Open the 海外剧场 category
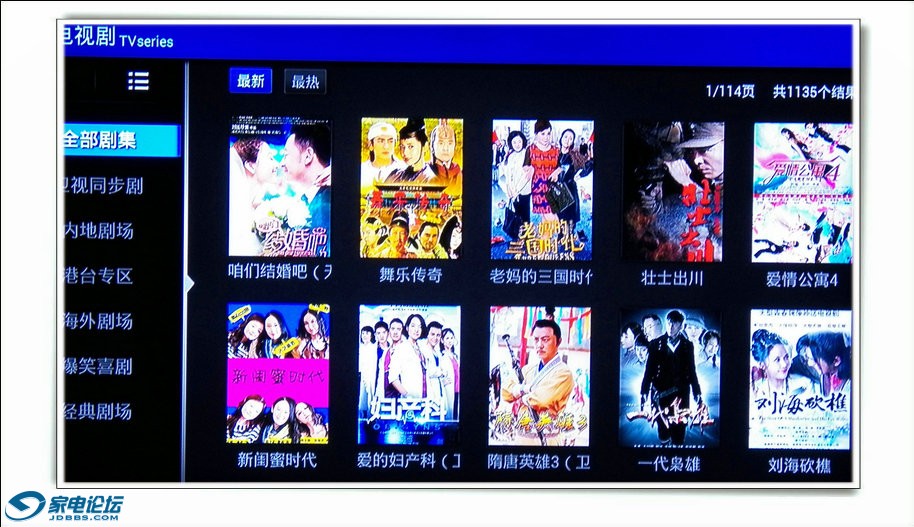914x527 pixels. tap(99, 321)
